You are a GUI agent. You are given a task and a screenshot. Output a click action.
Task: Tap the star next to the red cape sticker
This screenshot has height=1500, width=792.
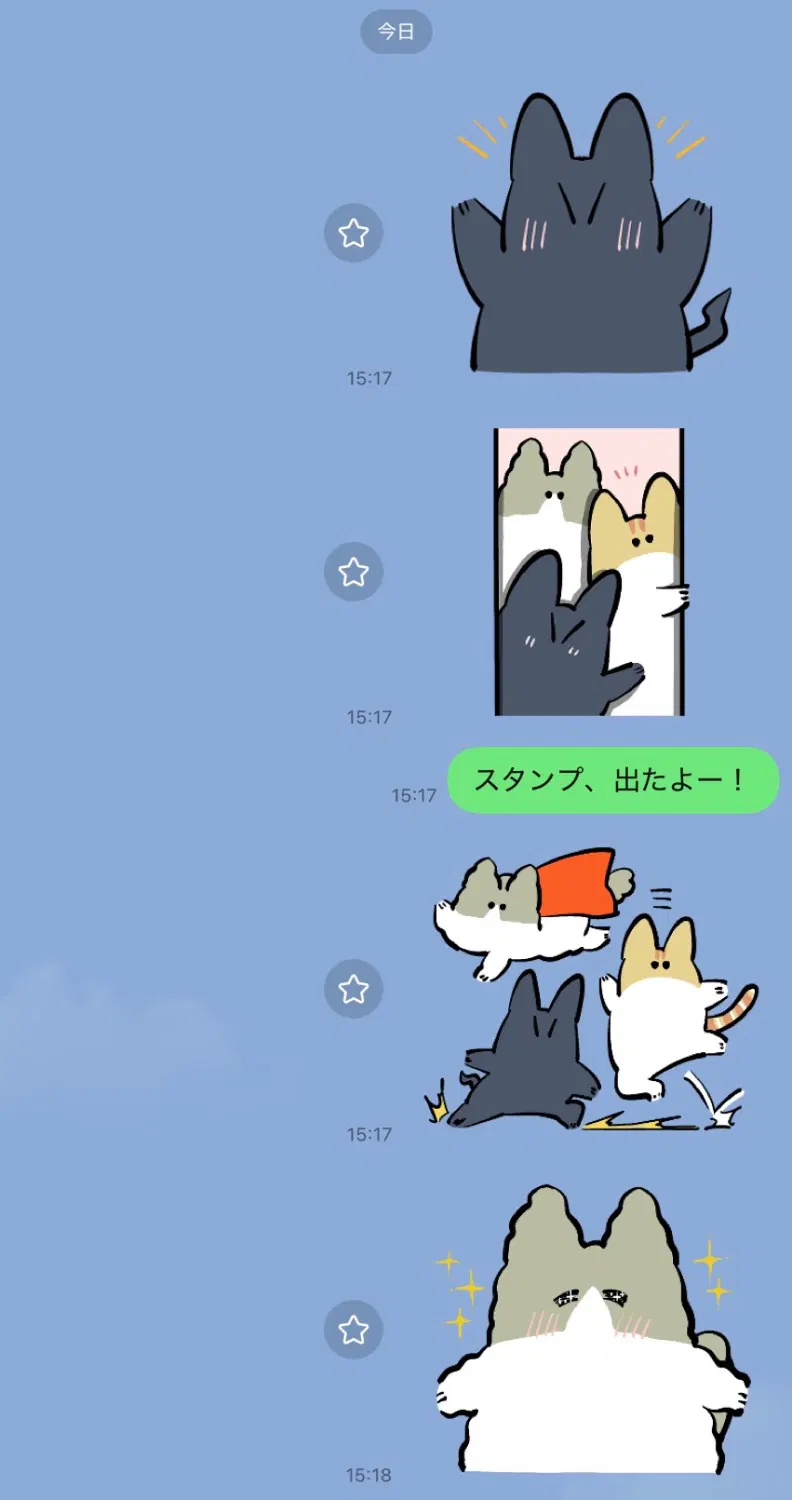353,989
